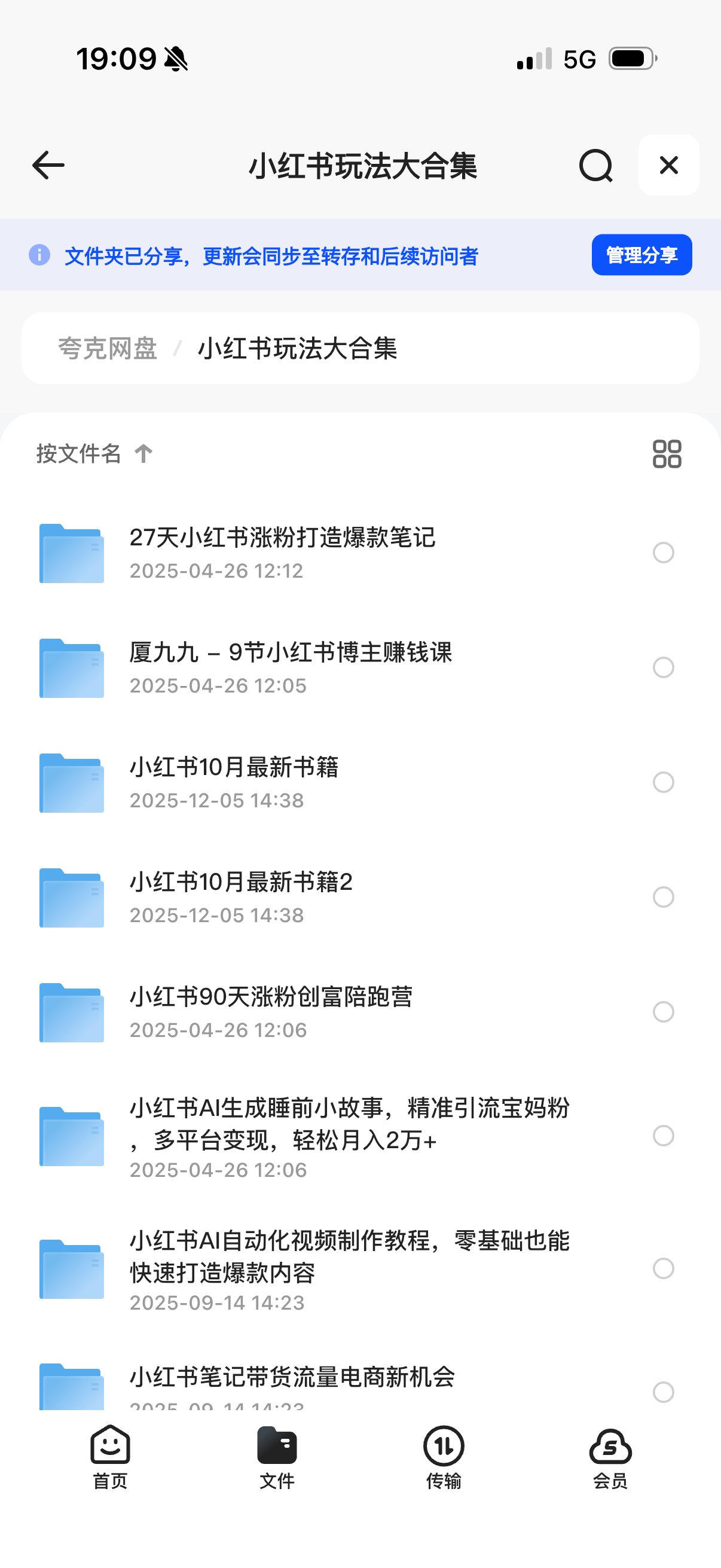Open folder 27天小红书涨粉打造爆款笔记

tap(282, 552)
